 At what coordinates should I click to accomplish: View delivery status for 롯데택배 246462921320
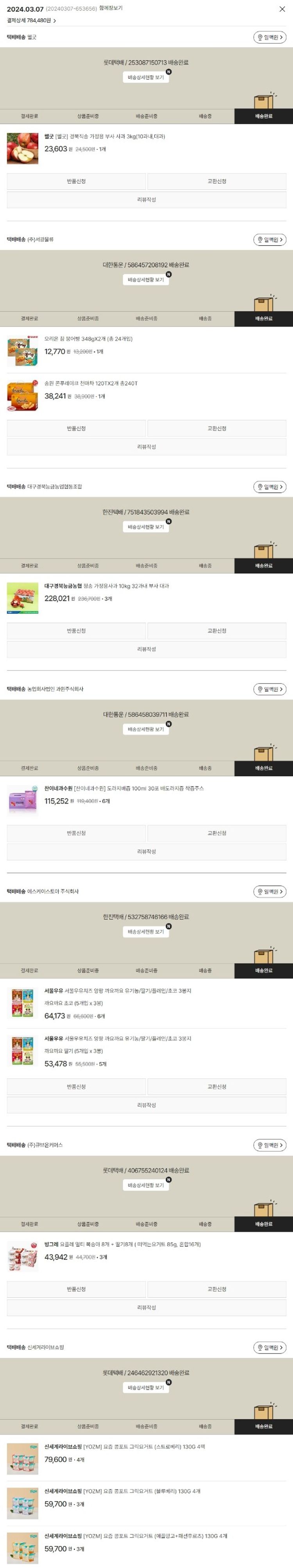145,1388
